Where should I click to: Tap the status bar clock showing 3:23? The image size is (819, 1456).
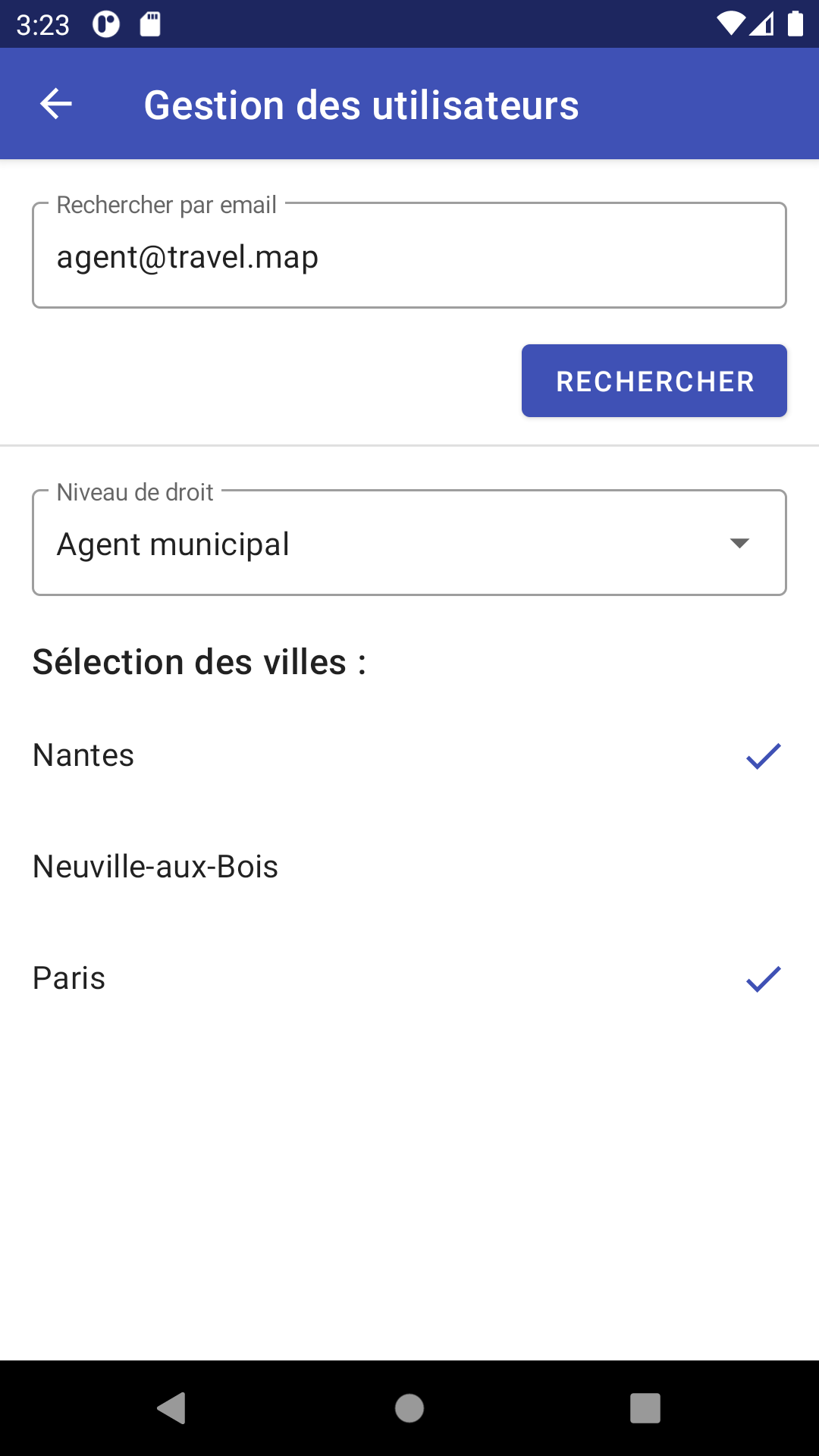(x=42, y=25)
